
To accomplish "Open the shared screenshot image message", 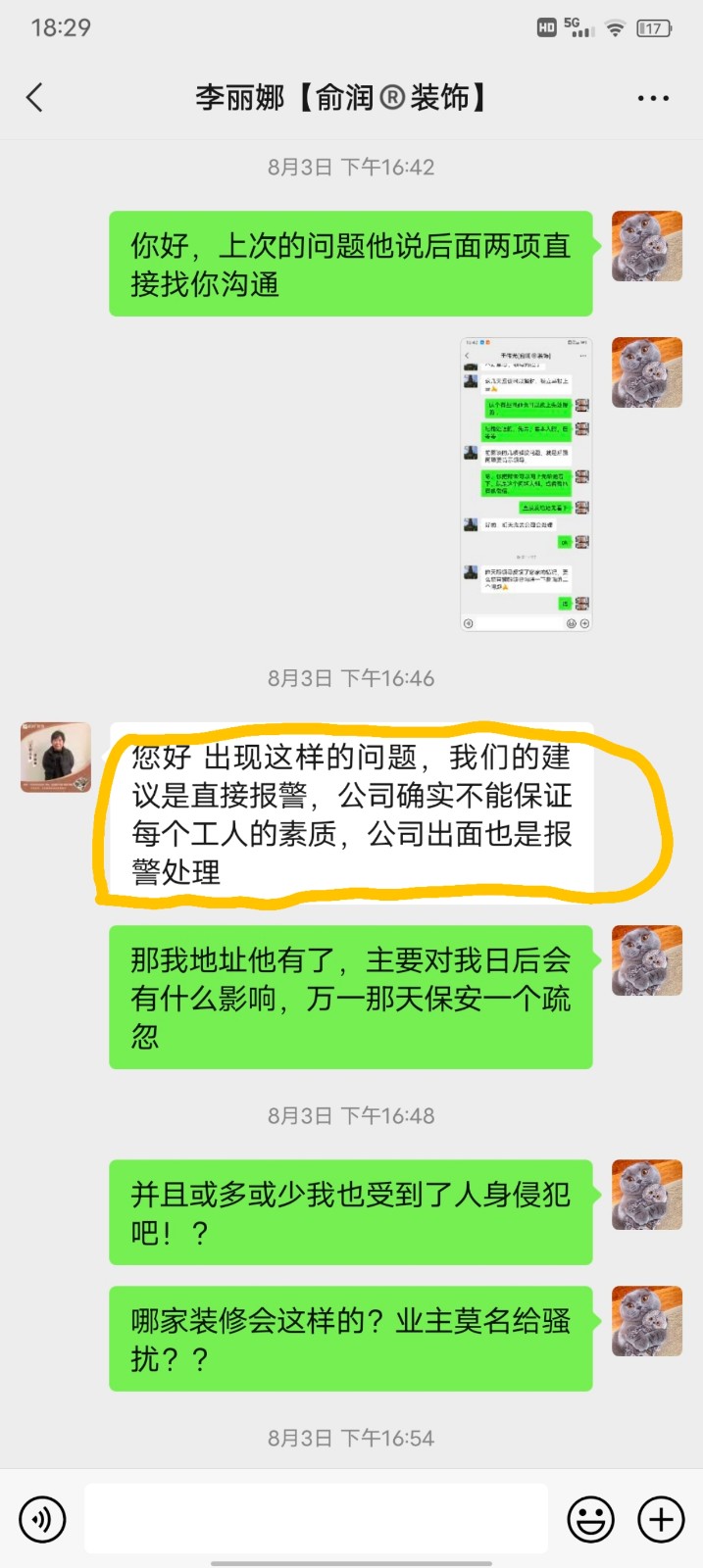I will pos(527,484).
